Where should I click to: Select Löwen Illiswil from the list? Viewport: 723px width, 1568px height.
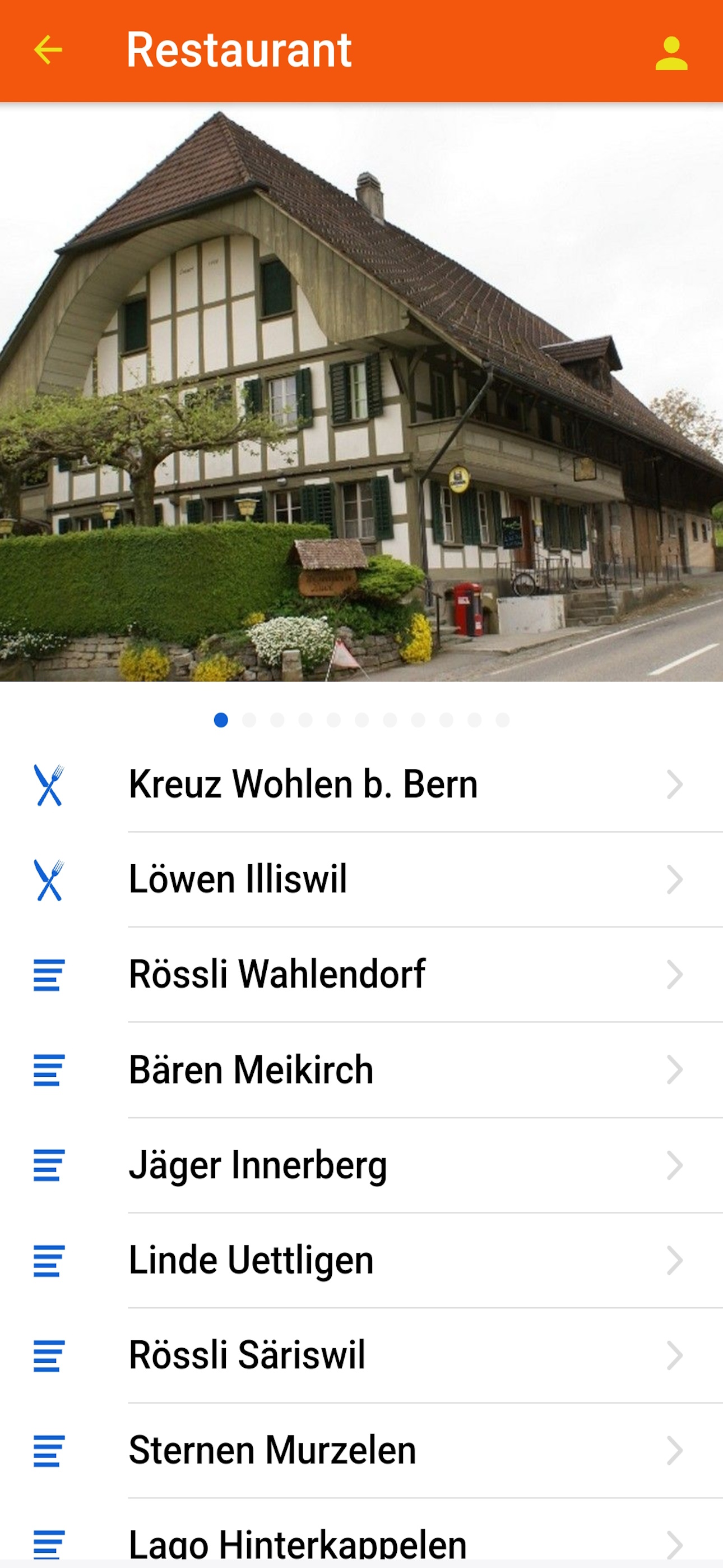[x=238, y=879]
